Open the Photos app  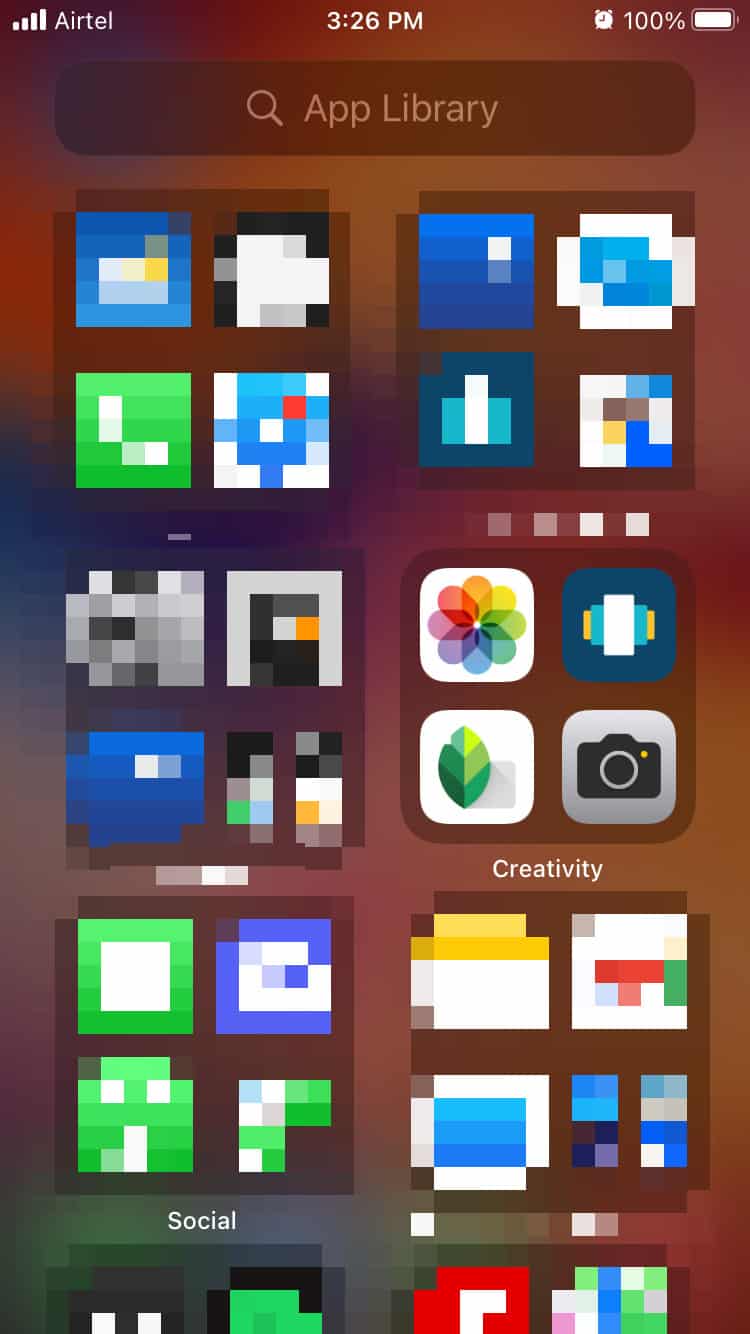point(476,625)
